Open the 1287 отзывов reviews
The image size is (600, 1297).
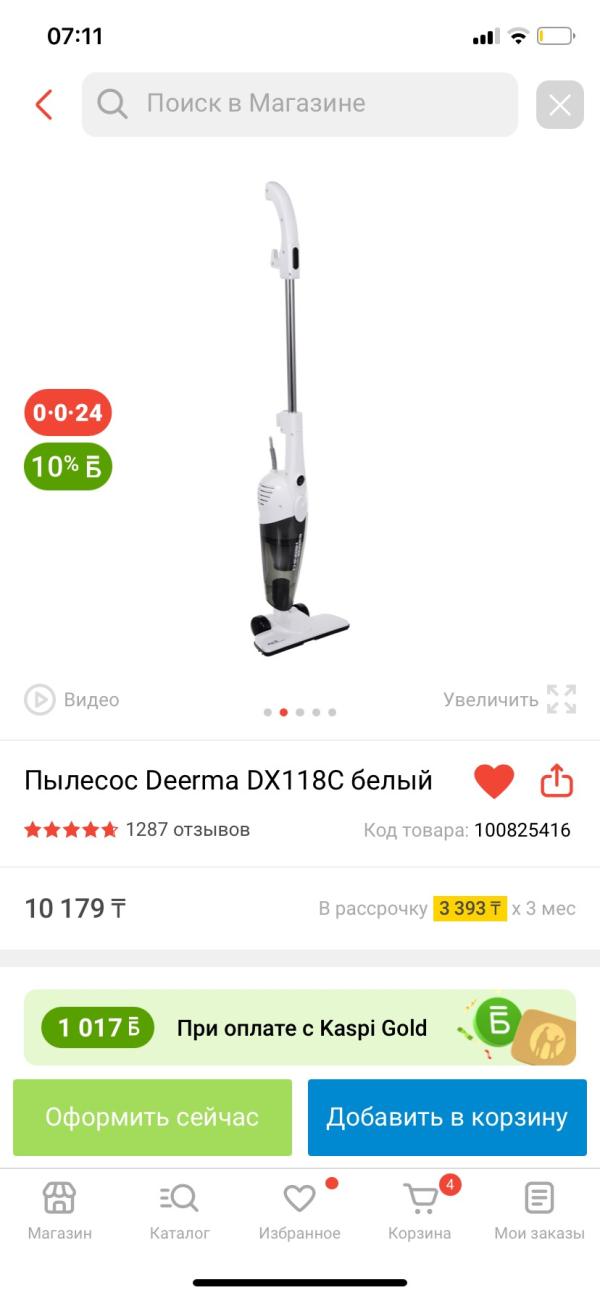187,830
